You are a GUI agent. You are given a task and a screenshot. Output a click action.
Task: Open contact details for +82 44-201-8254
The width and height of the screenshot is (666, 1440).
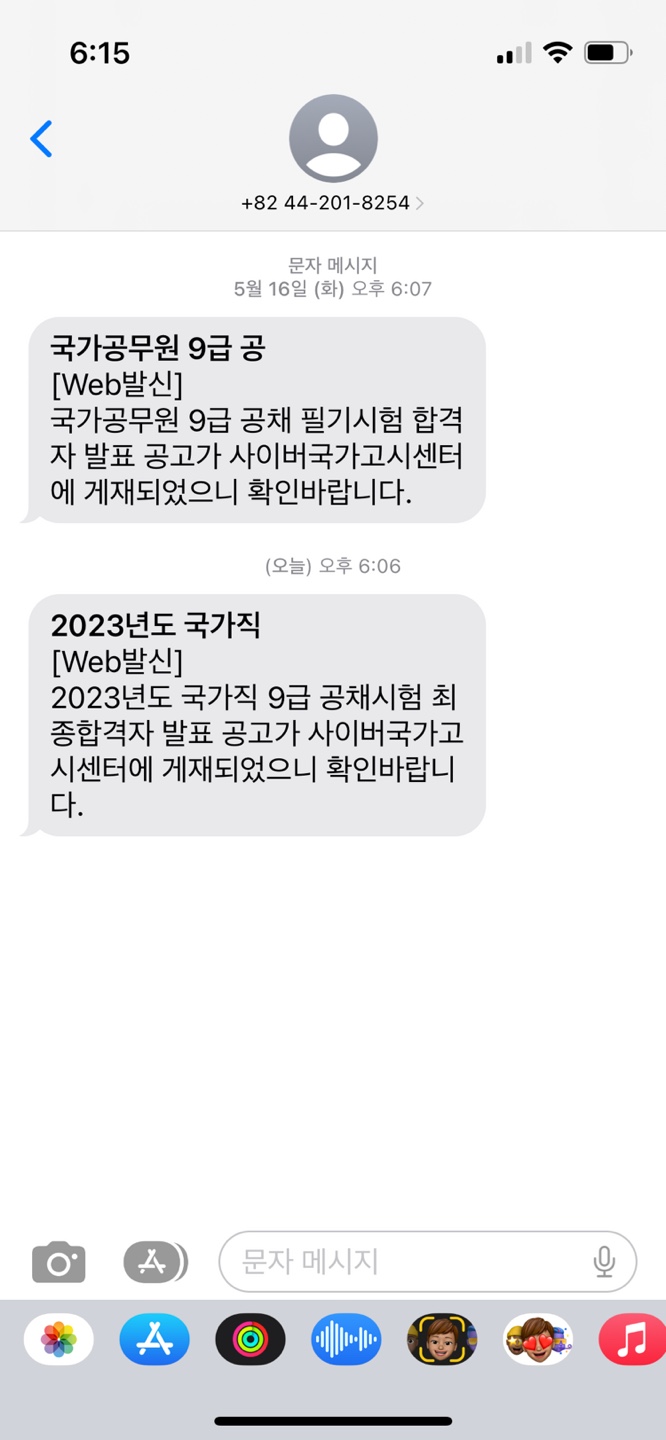[x=333, y=202]
